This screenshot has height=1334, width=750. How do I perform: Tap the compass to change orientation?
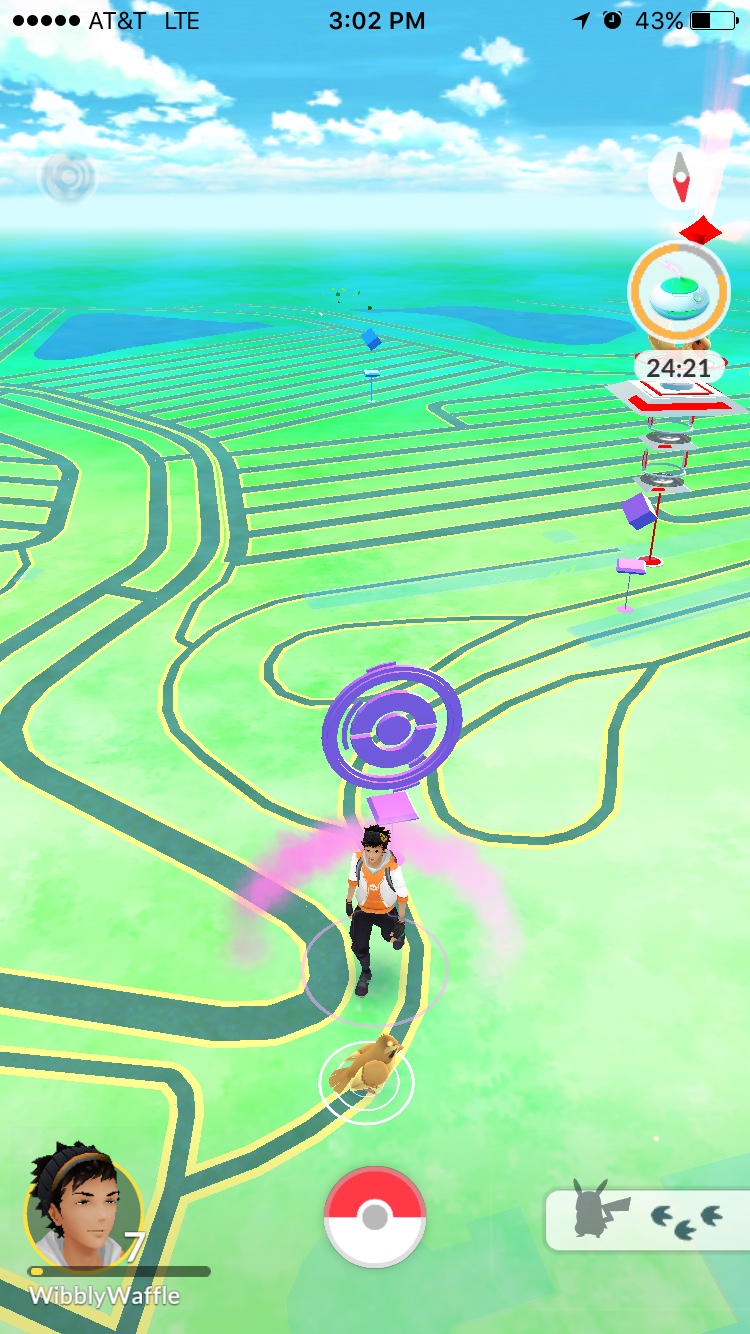pyautogui.click(x=682, y=179)
